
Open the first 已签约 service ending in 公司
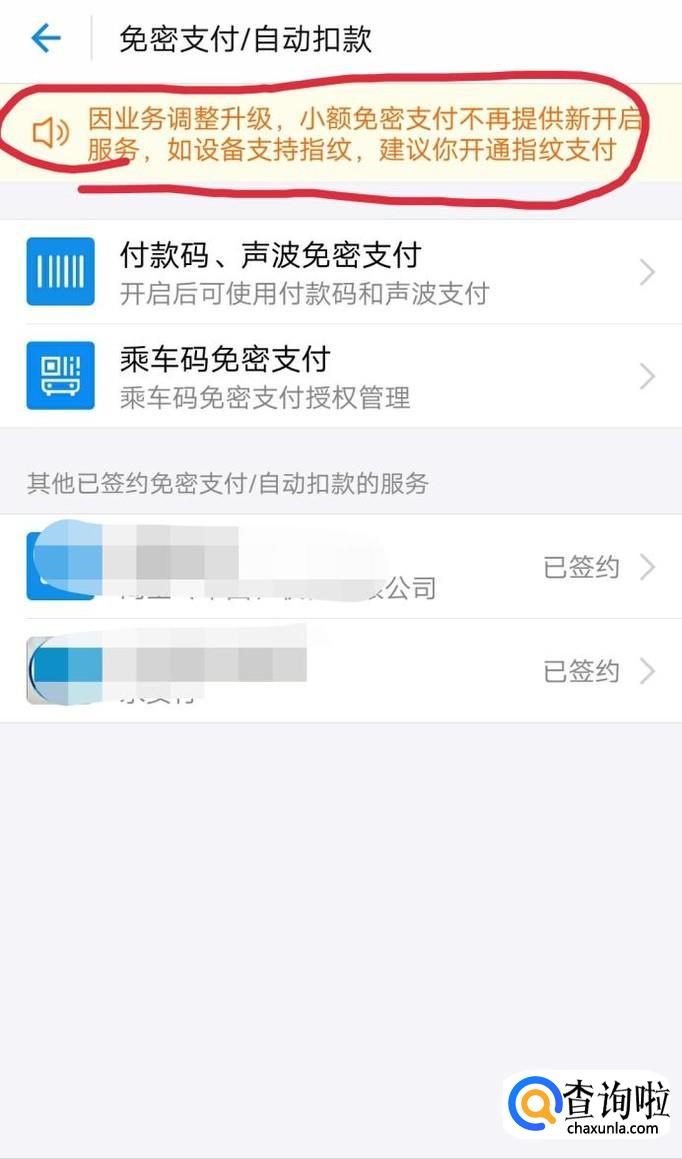(340, 567)
